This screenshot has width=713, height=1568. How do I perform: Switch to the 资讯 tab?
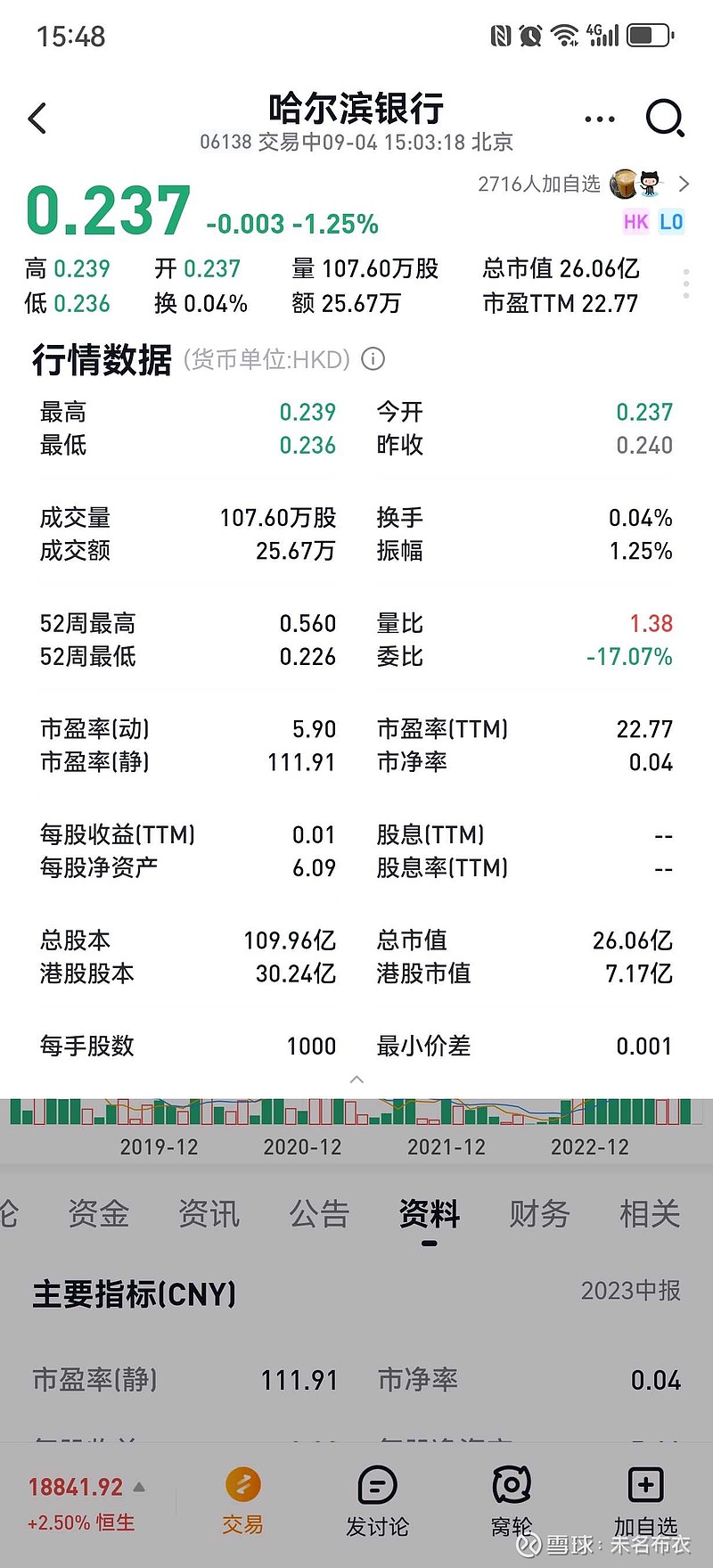[x=209, y=1213]
